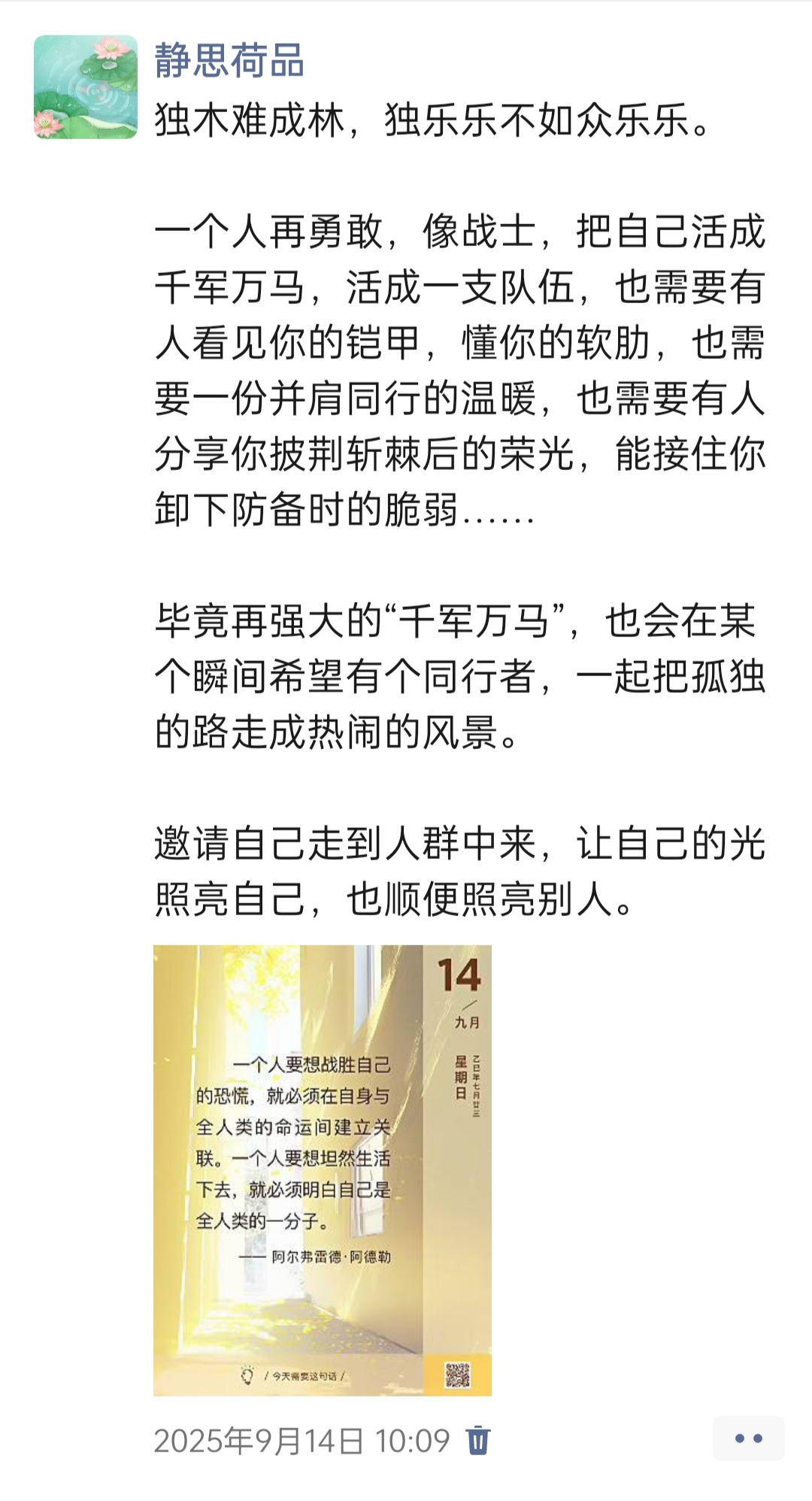This screenshot has width=812, height=1501.
Task: Open the like and comment menu
Action: pos(748,1439)
